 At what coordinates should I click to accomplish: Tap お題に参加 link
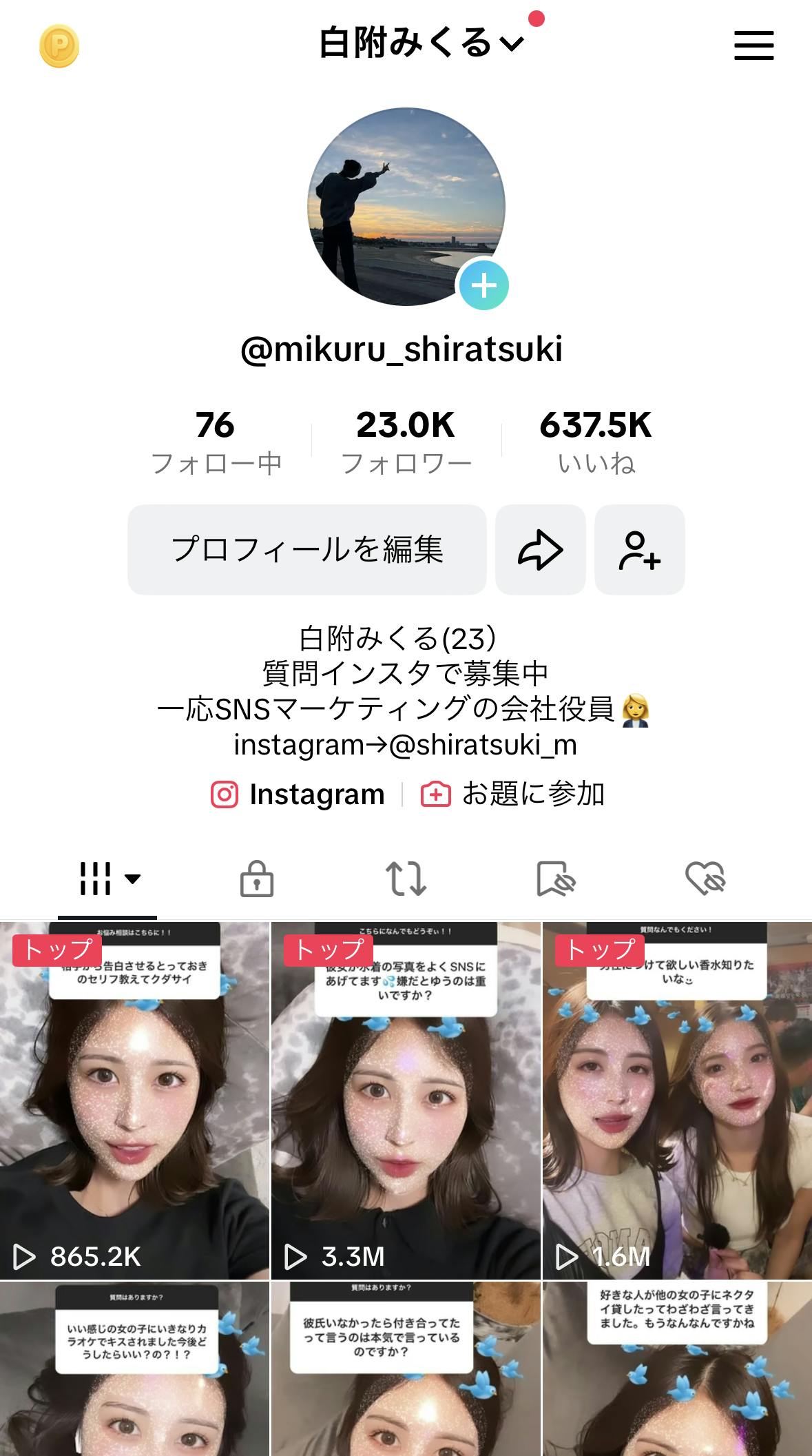(513, 794)
